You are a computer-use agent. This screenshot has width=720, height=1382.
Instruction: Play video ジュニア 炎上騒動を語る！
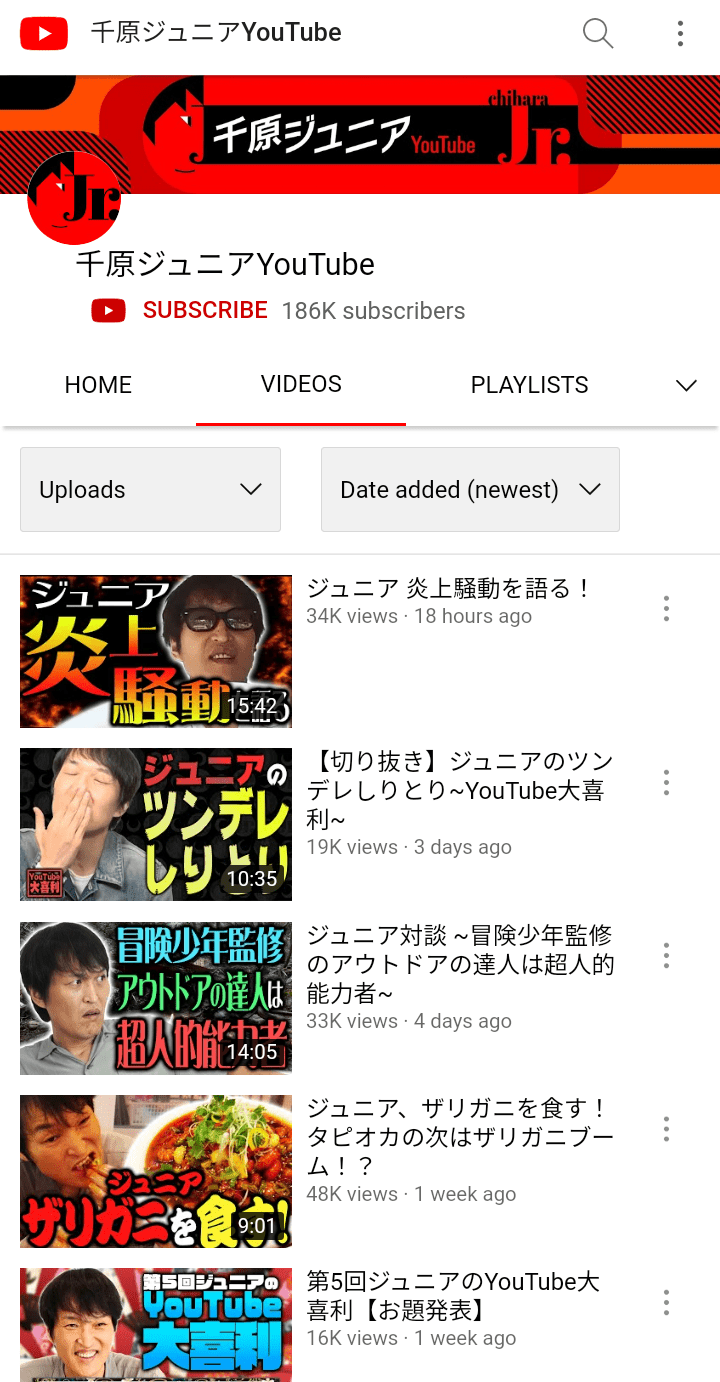(x=156, y=651)
